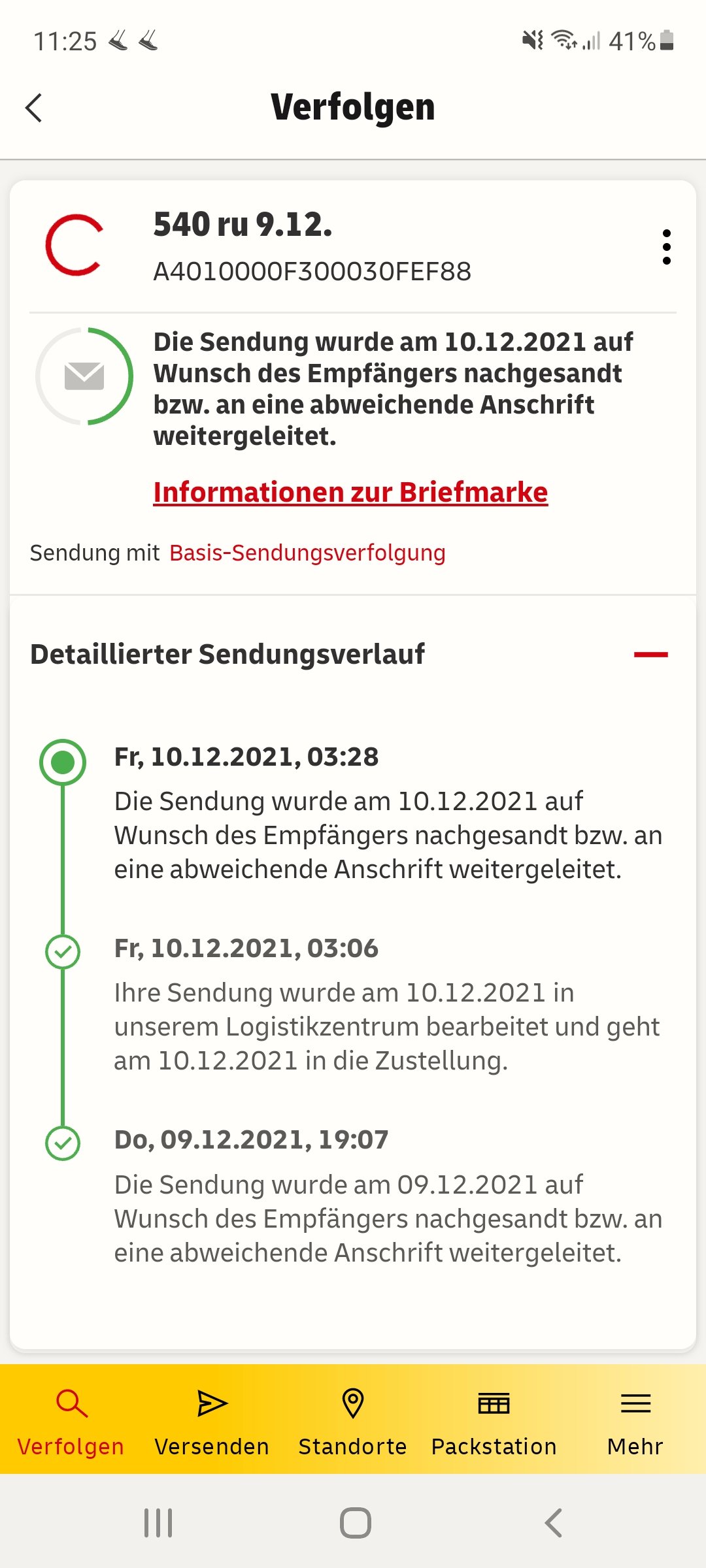Open the Mehr menu tab
Screen dimensions: 706x1568
click(x=635, y=1419)
